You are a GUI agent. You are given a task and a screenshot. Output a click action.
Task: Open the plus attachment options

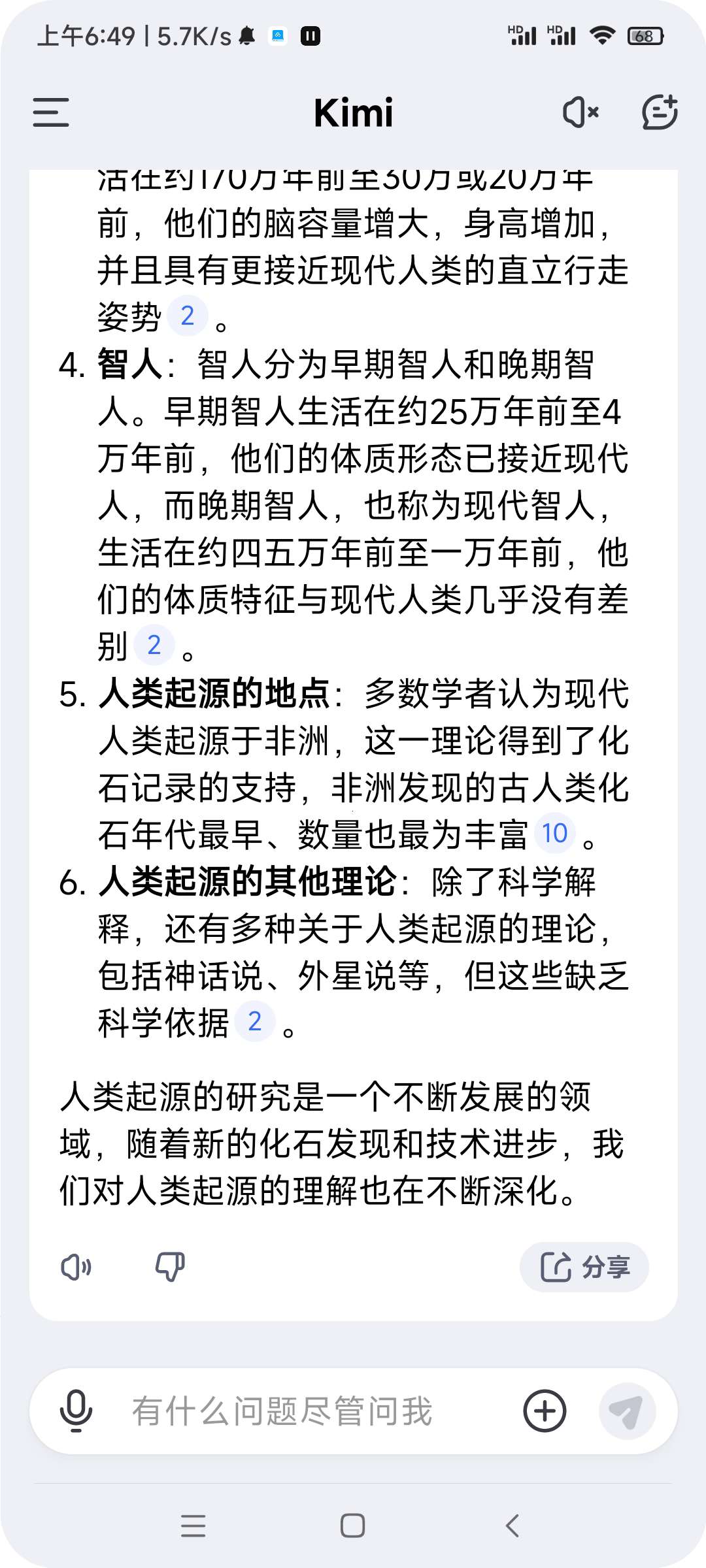pos(545,1411)
